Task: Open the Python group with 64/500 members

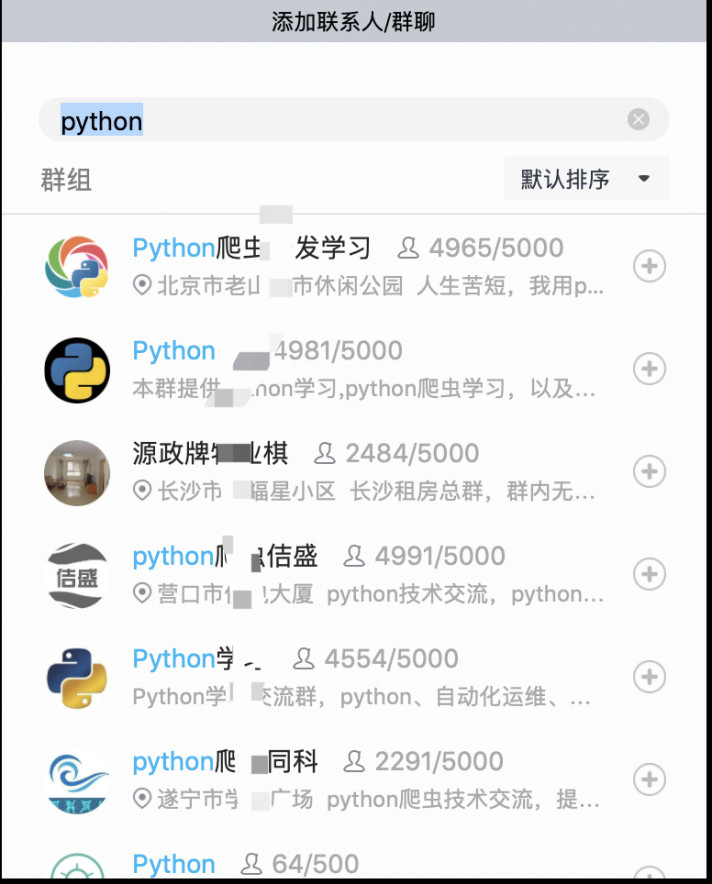Action: click(300, 864)
